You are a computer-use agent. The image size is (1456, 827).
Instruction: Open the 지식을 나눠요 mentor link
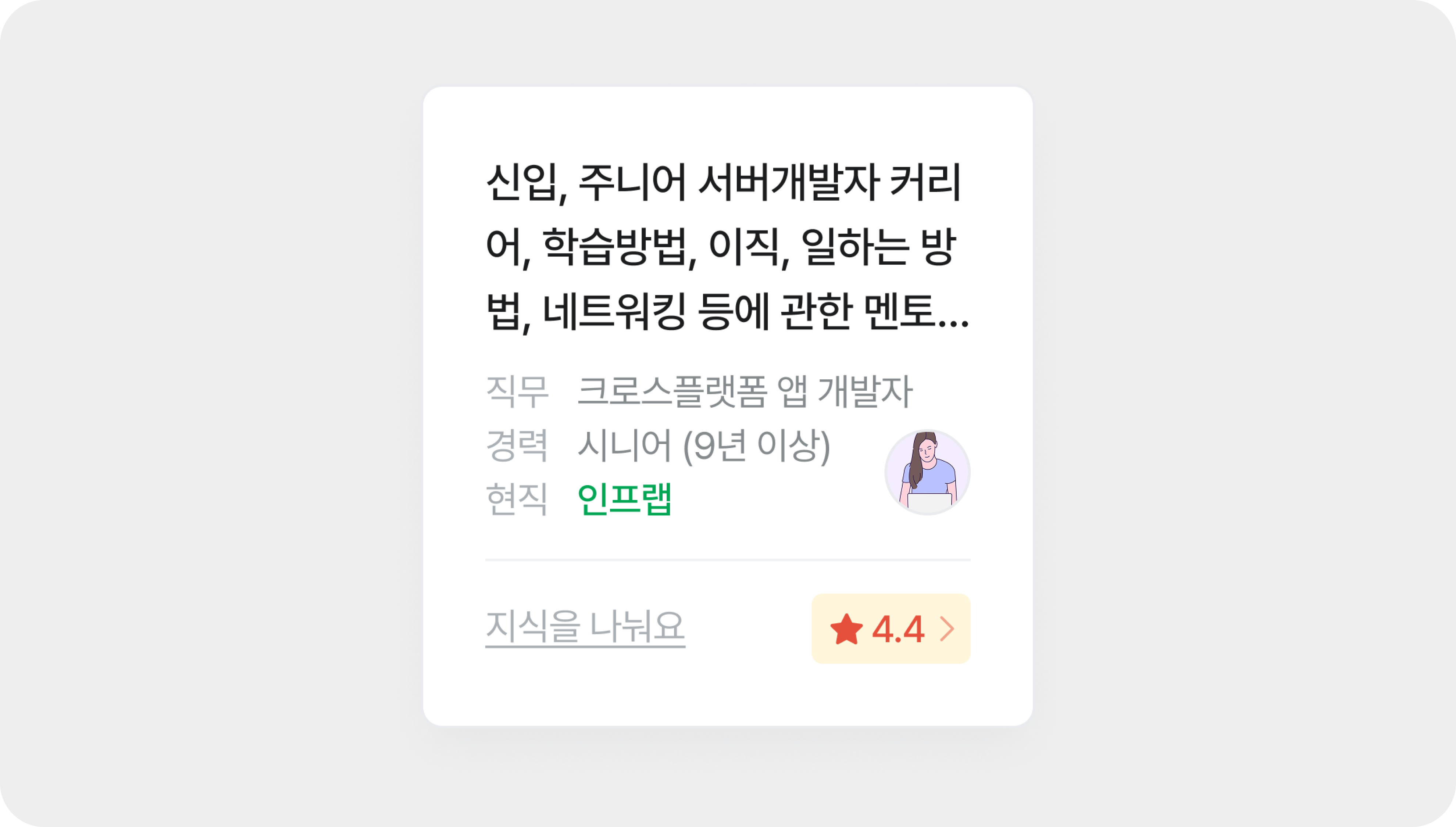tap(585, 627)
